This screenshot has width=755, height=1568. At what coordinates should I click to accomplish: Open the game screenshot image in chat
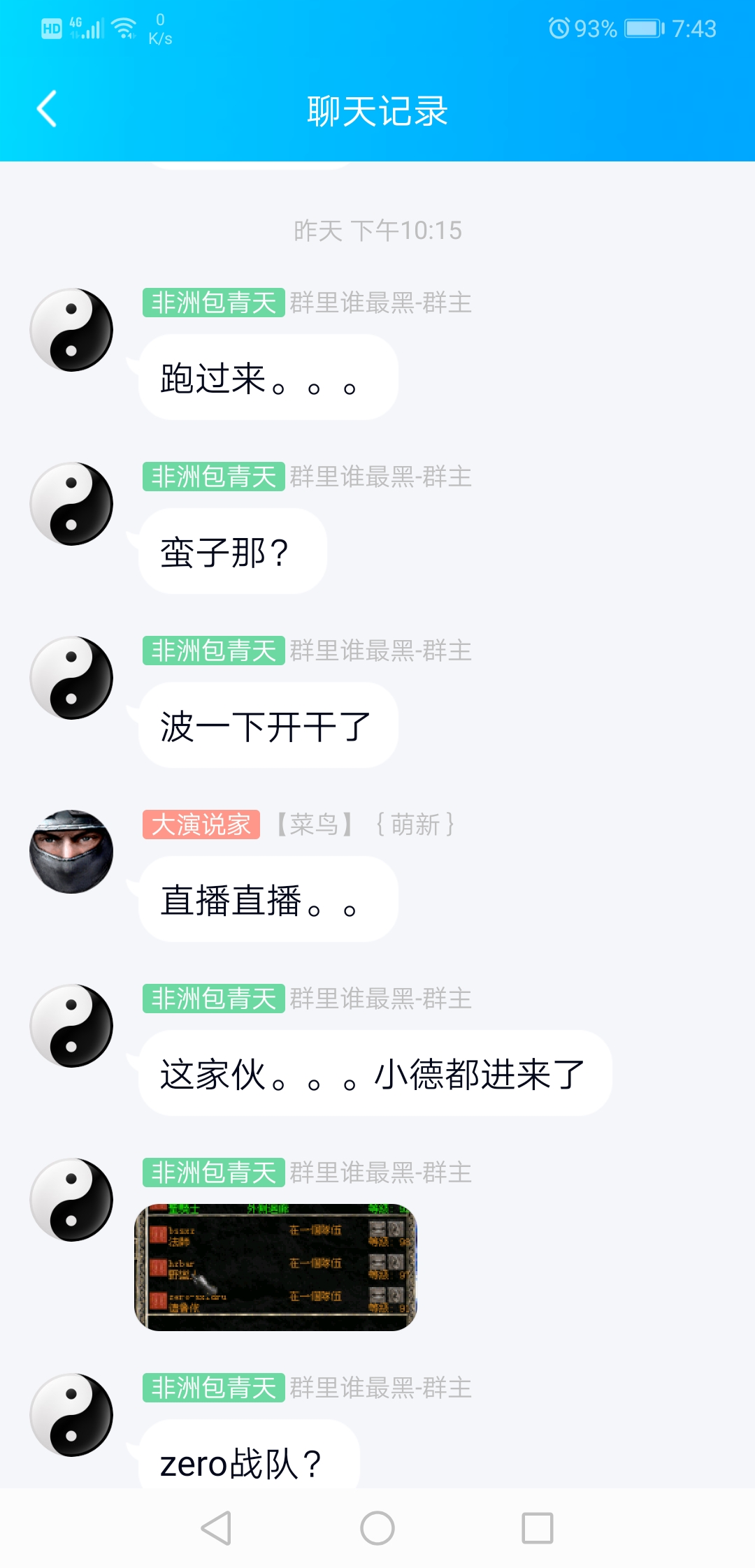[x=275, y=1267]
